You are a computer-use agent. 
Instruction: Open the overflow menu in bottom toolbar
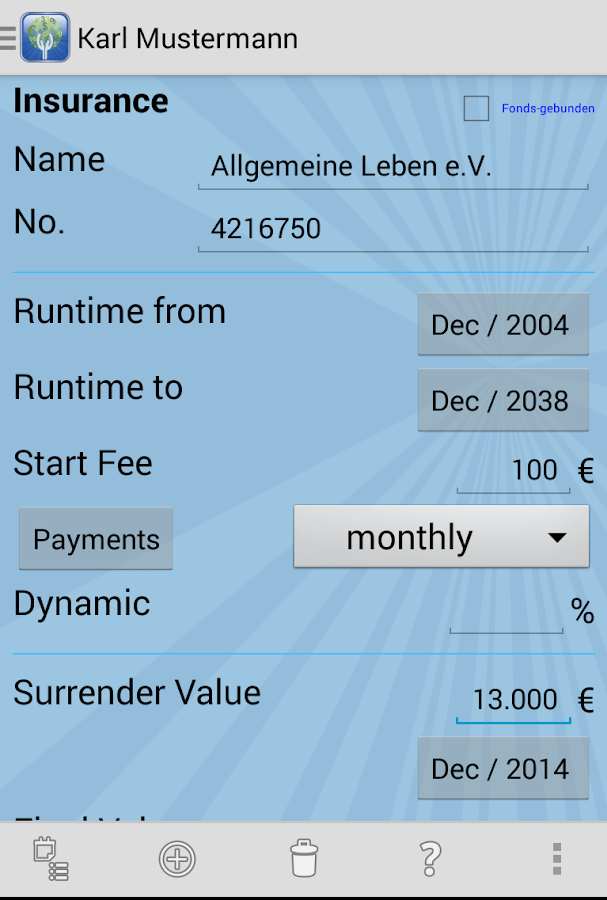557,859
